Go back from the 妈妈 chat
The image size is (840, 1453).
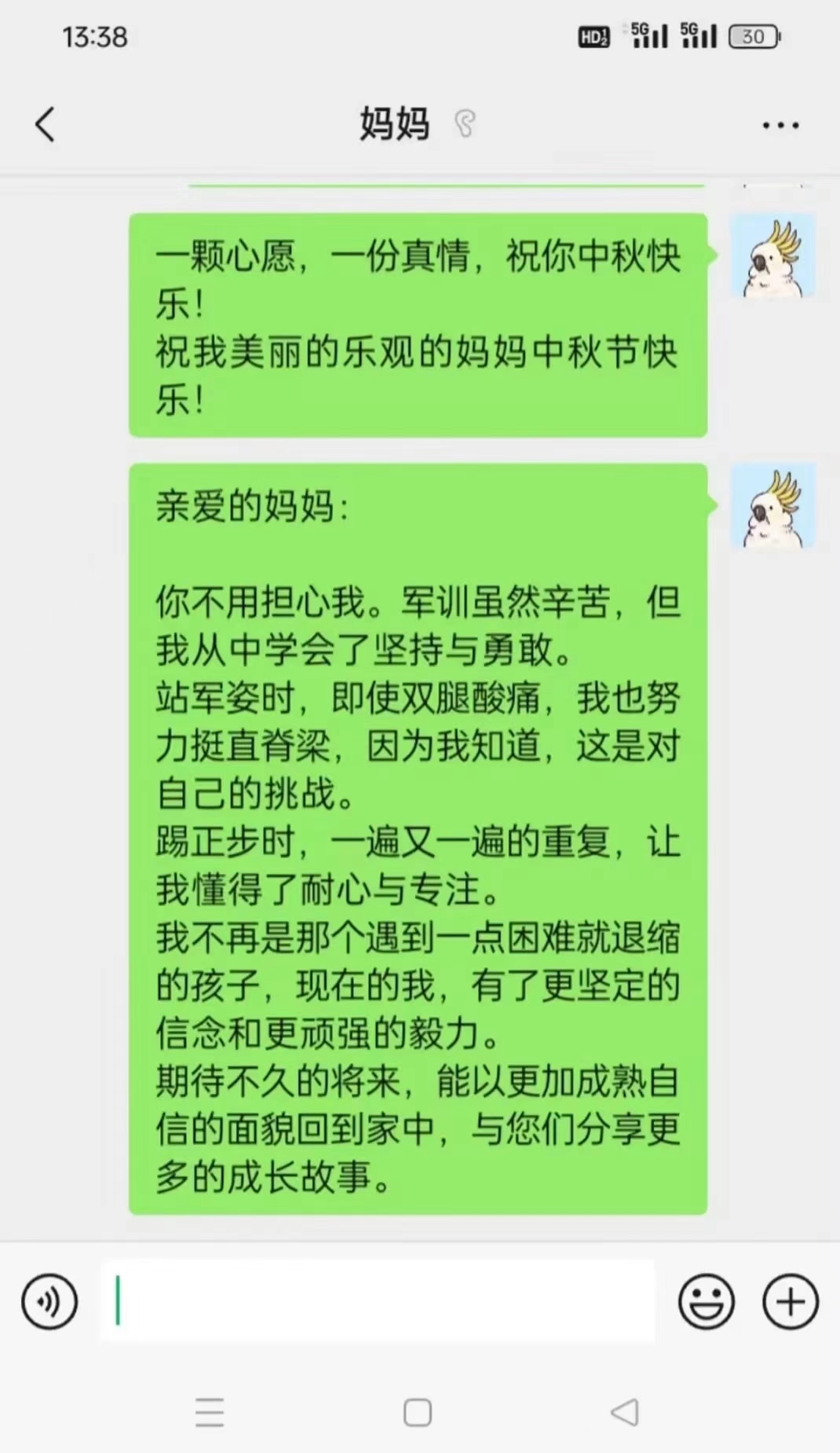(x=46, y=124)
